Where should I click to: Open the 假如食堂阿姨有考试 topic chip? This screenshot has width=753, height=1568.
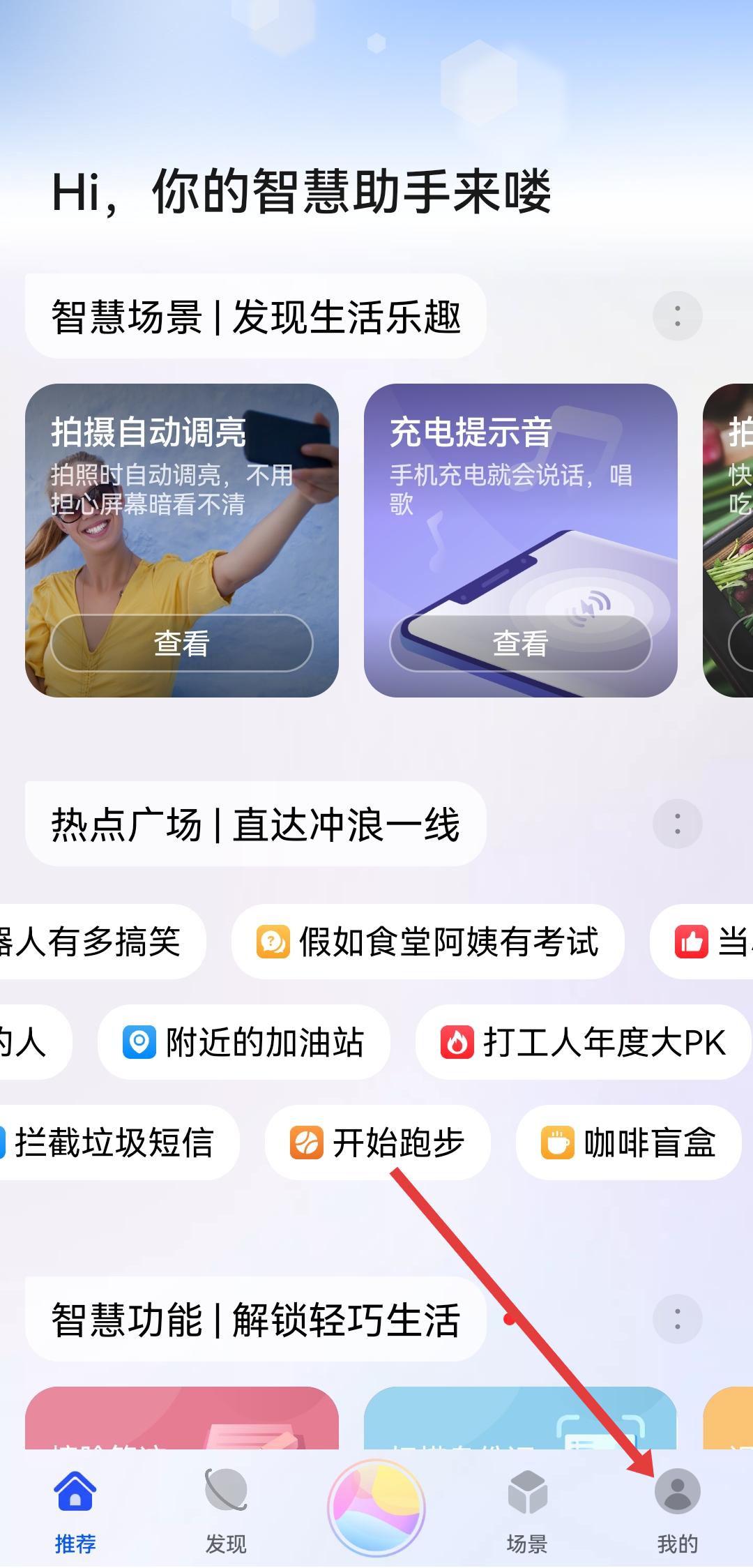[427, 942]
